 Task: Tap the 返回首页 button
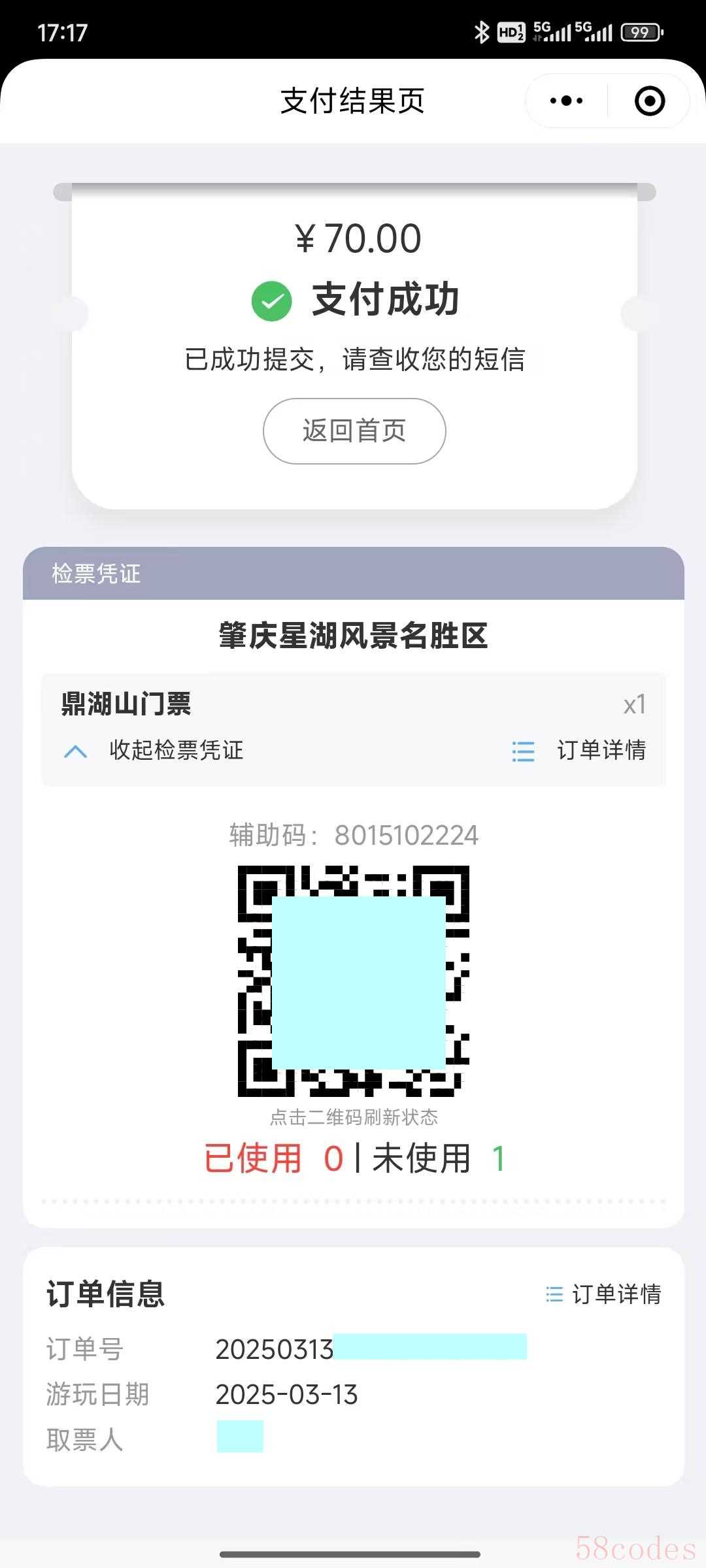354,431
